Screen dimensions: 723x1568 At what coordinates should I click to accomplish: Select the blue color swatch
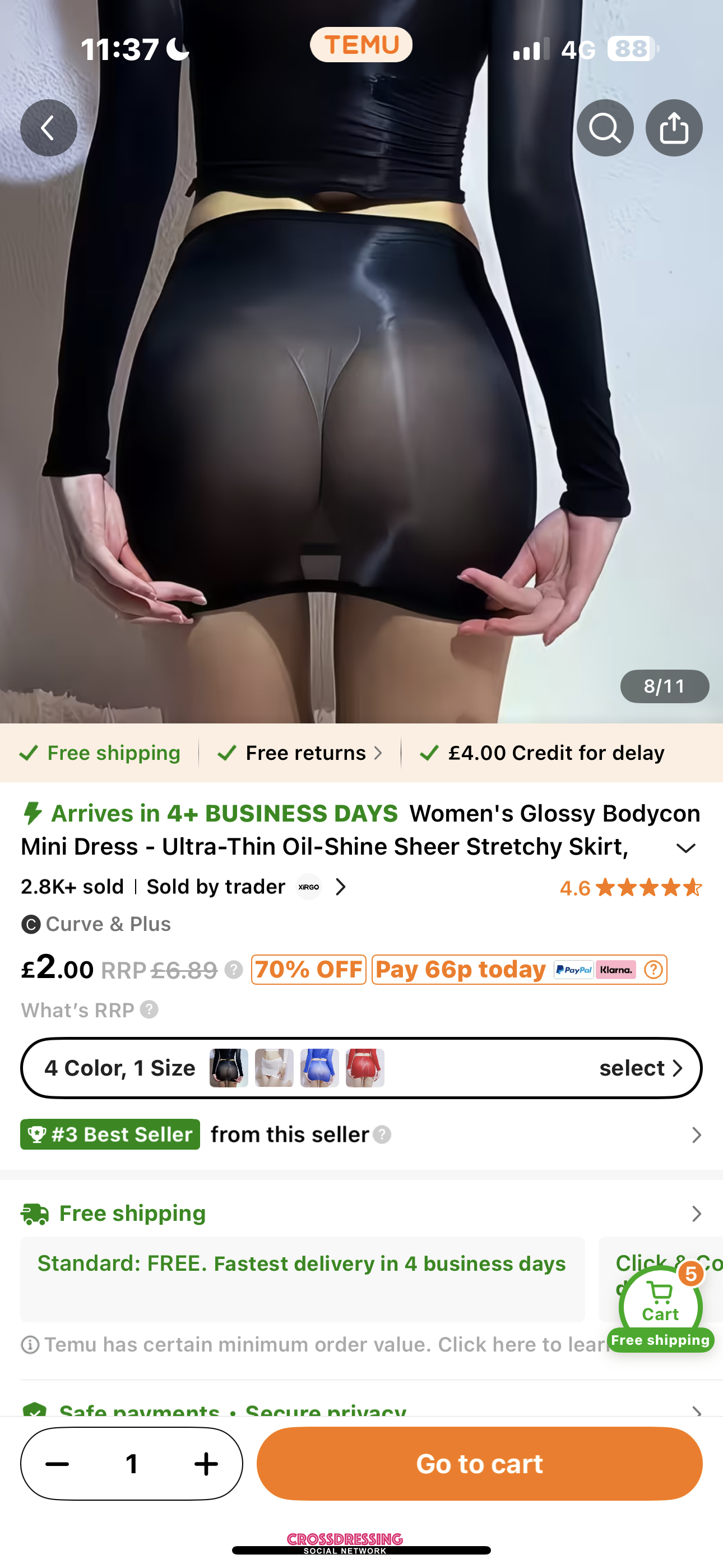coord(319,1068)
